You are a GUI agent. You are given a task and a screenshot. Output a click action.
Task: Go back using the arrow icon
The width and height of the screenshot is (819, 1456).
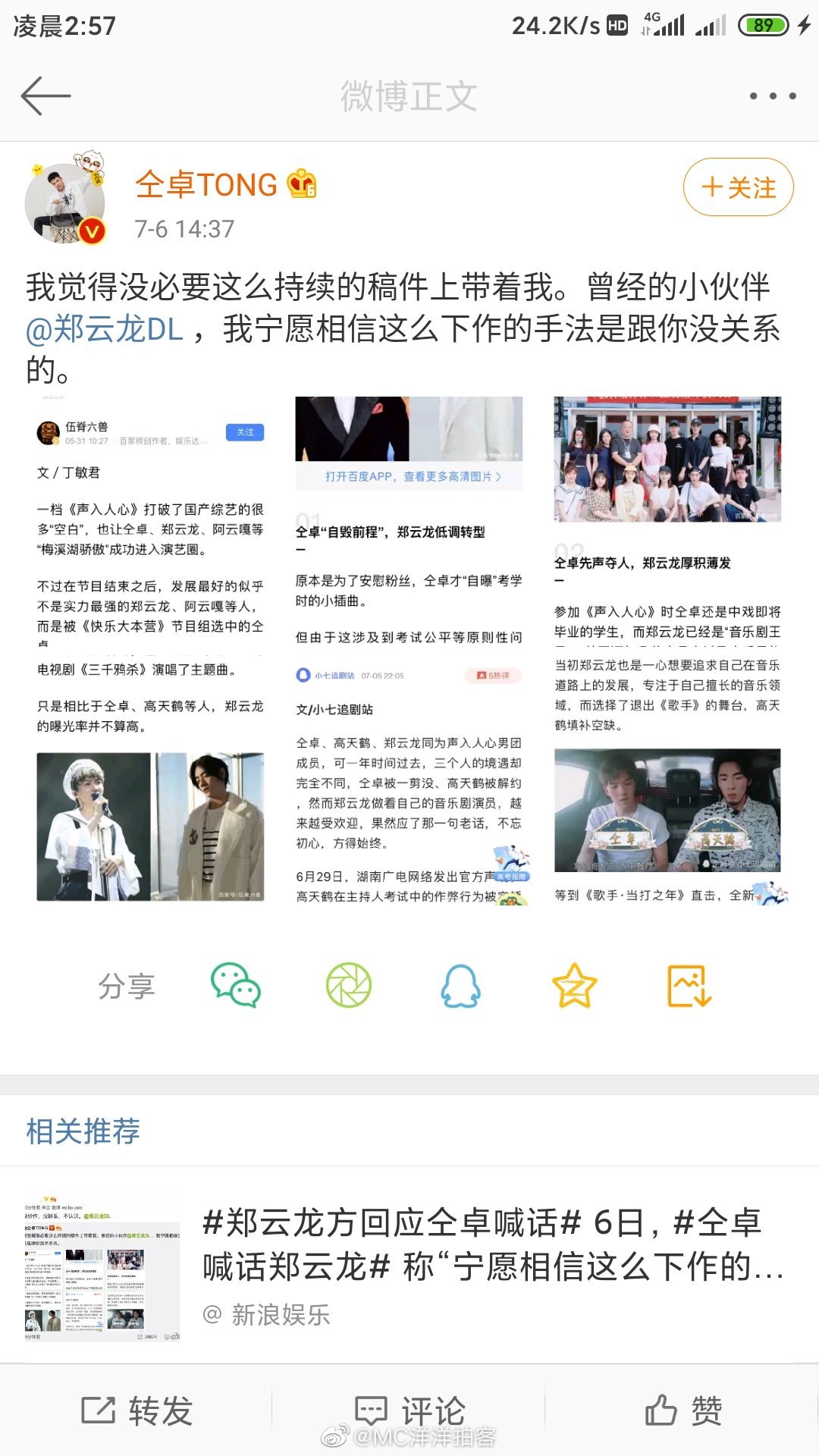click(45, 96)
